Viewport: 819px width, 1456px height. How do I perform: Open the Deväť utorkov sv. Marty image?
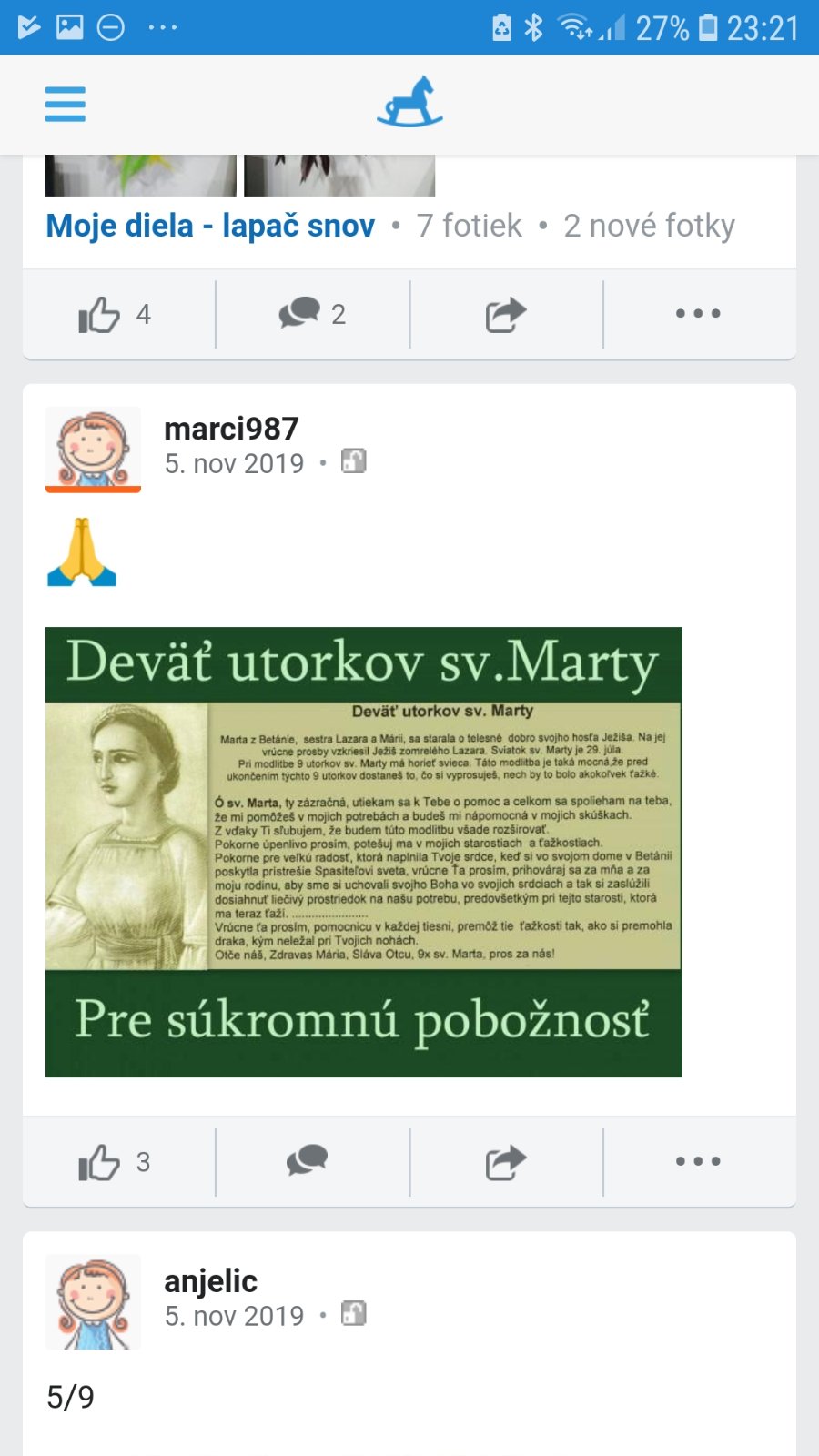[x=364, y=852]
